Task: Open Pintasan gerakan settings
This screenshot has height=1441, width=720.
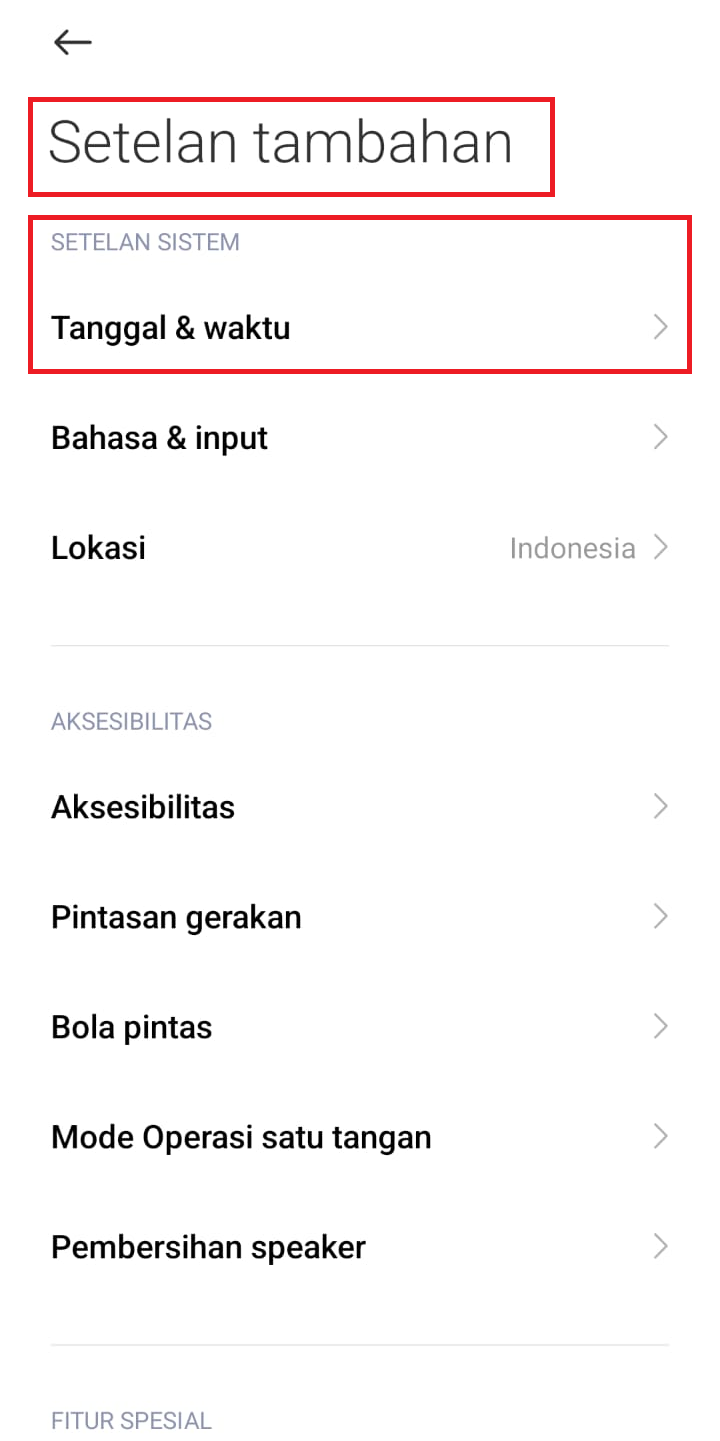Action: coord(360,917)
